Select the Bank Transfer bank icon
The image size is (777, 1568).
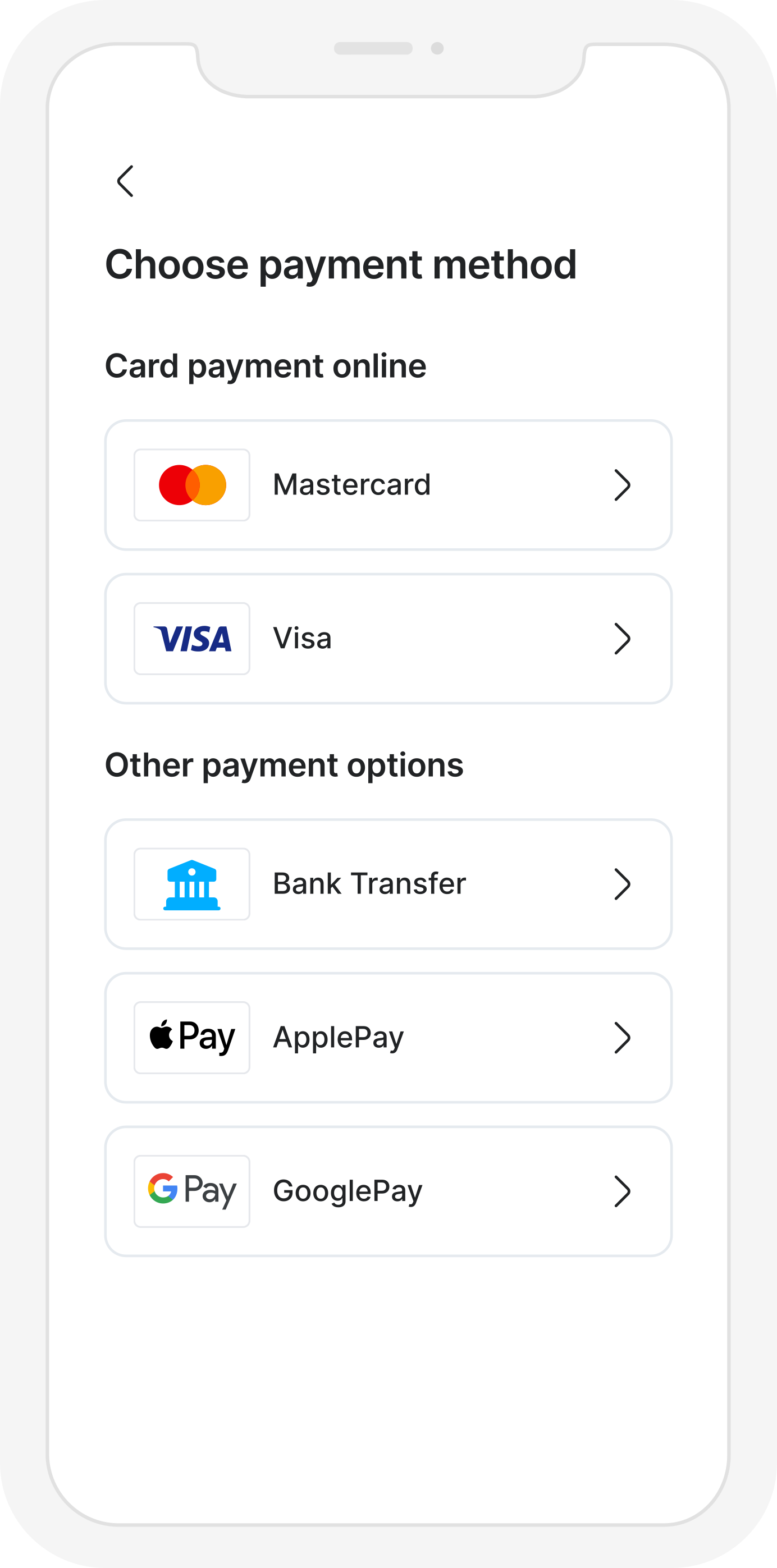click(191, 884)
